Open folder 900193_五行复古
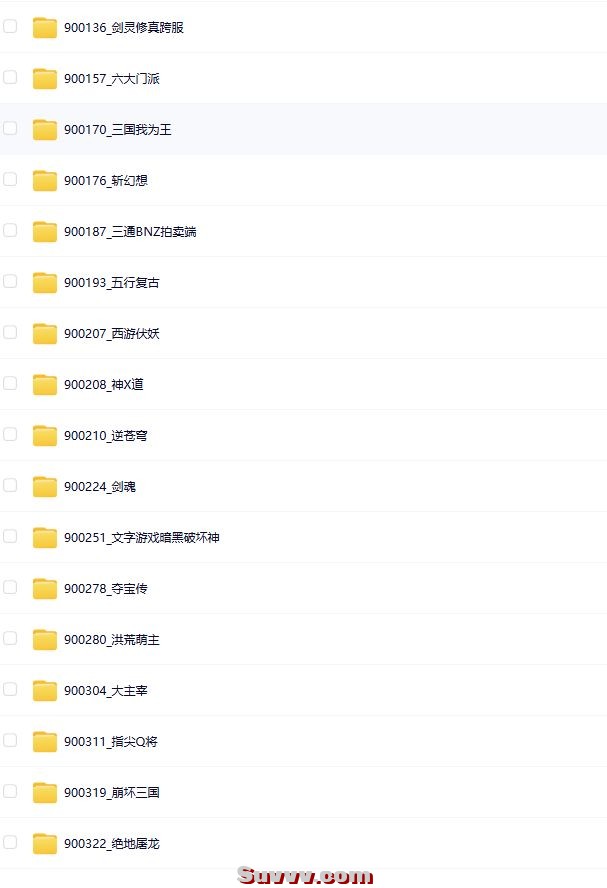Image resolution: width=607 pixels, height=888 pixels. (111, 283)
